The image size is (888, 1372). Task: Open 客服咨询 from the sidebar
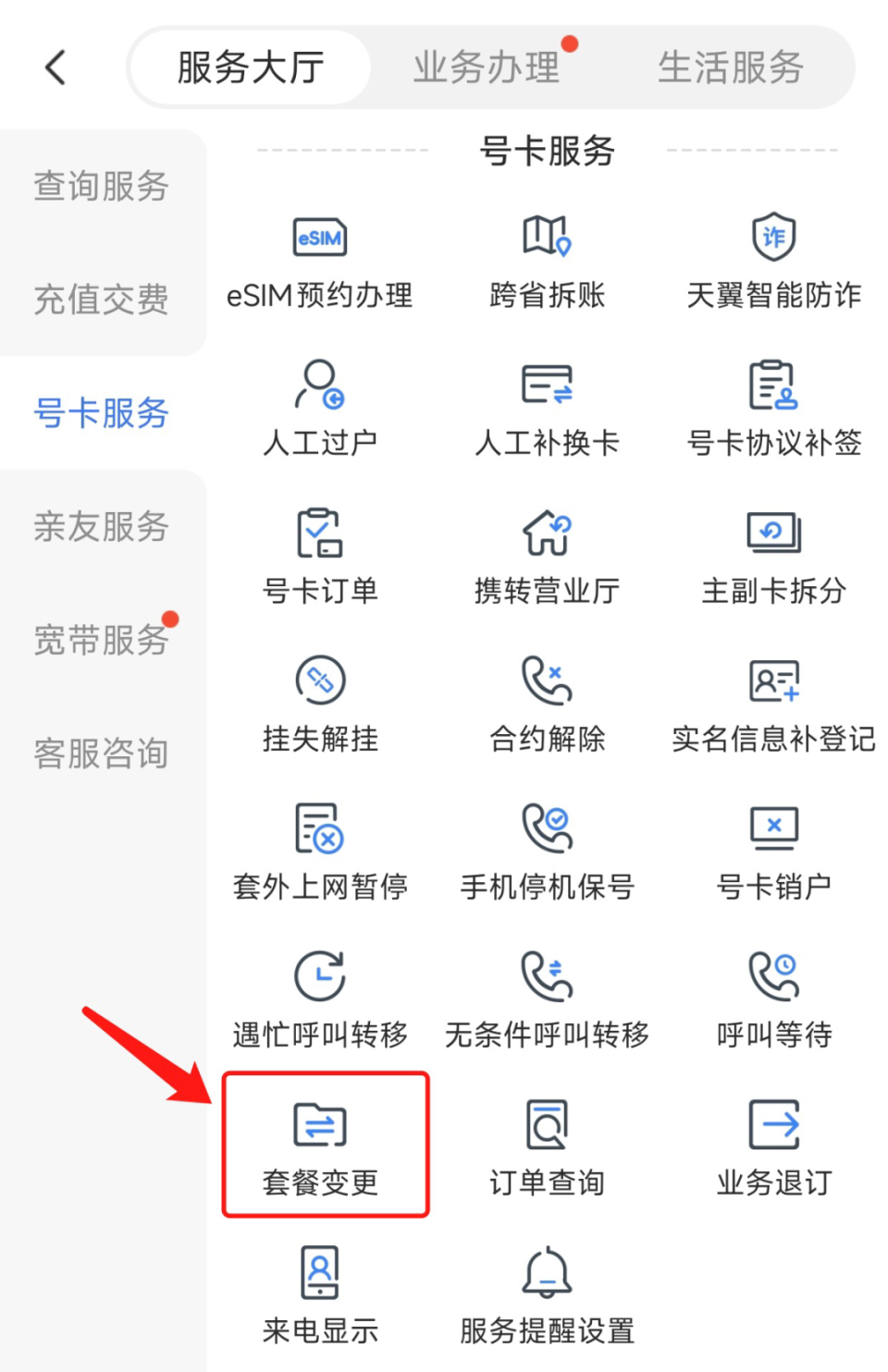coord(100,753)
